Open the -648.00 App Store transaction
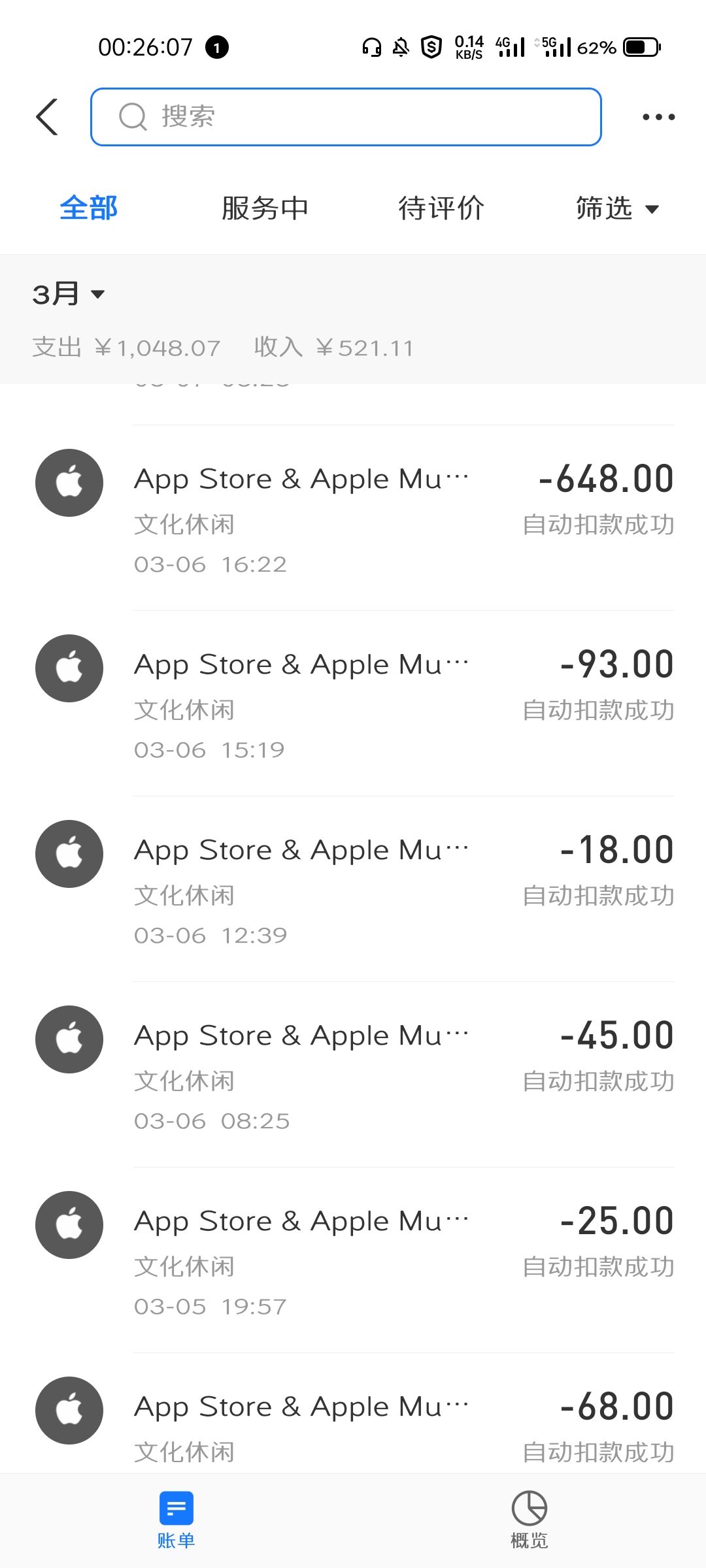Screen dimensions: 706x1568 (x=353, y=518)
